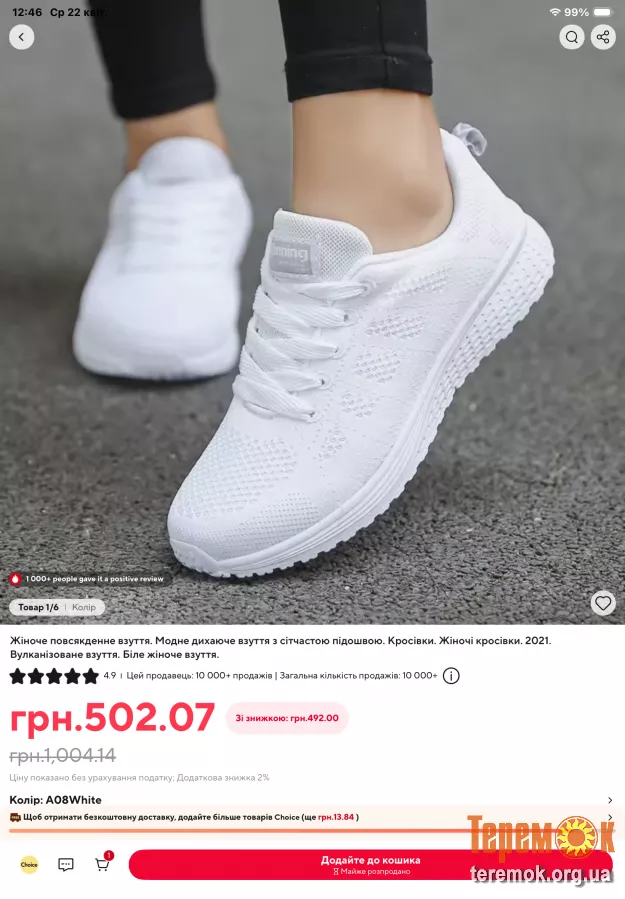Open the free delivery Choice banner
The height and width of the screenshot is (899, 625).
click(300, 817)
